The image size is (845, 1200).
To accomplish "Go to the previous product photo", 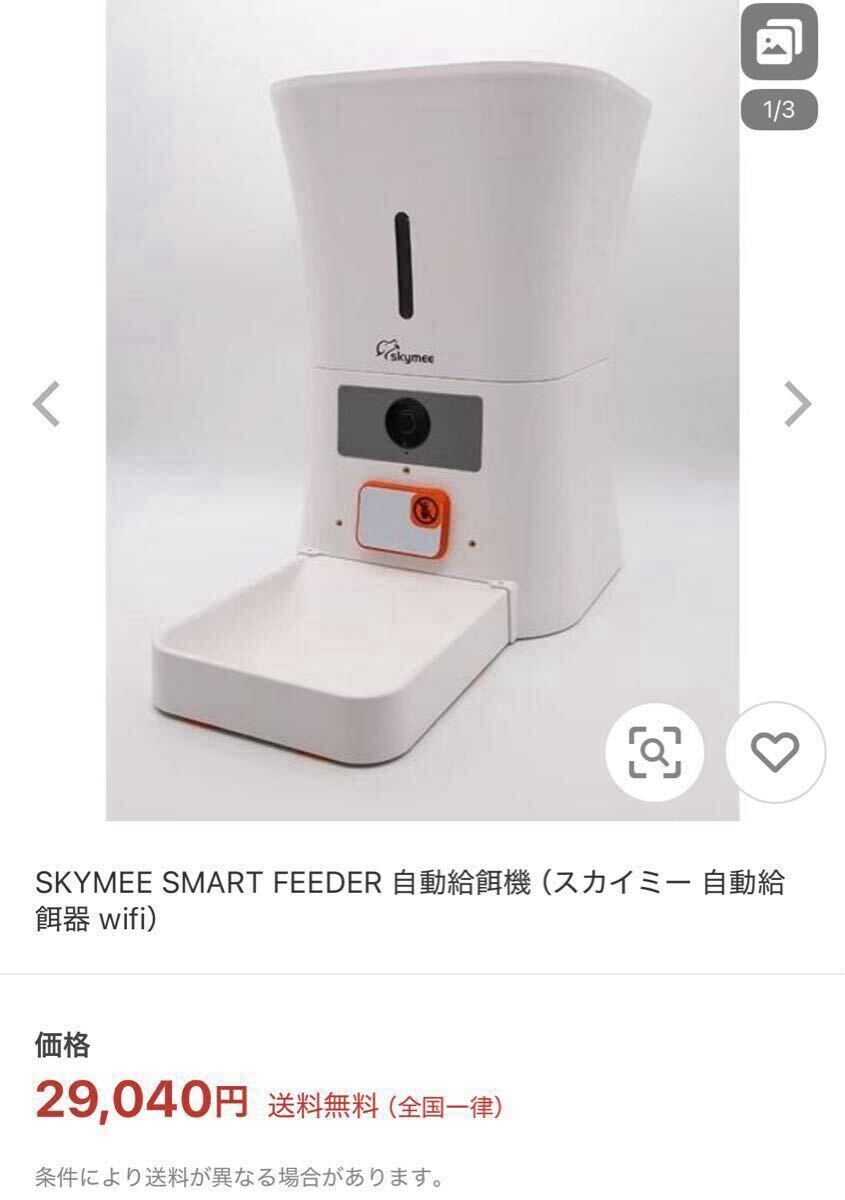I will (46, 404).
